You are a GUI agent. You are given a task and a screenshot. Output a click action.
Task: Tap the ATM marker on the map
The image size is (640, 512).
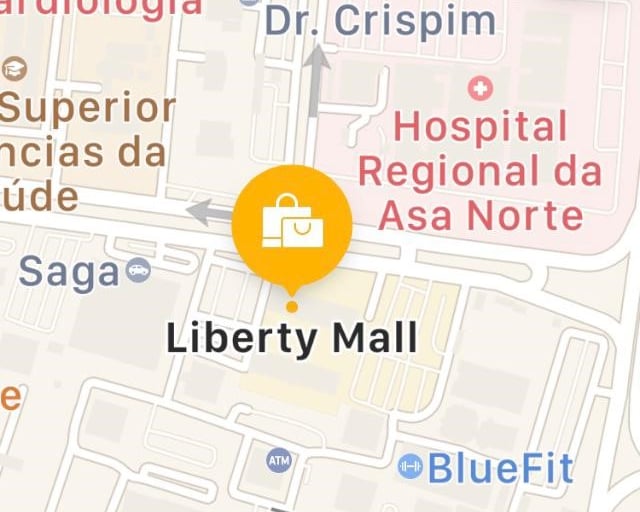coord(279,460)
